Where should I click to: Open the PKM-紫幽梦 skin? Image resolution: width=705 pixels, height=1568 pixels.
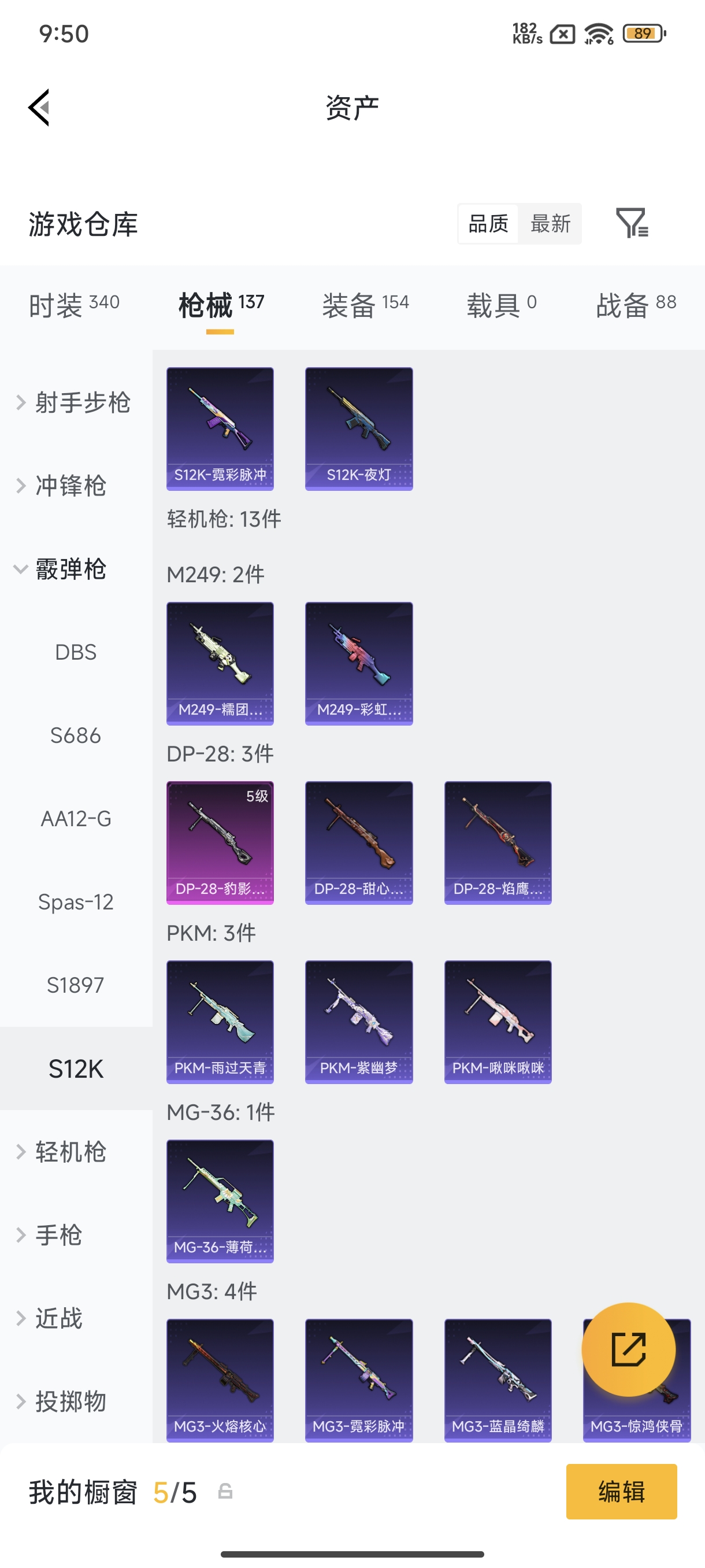click(359, 1022)
